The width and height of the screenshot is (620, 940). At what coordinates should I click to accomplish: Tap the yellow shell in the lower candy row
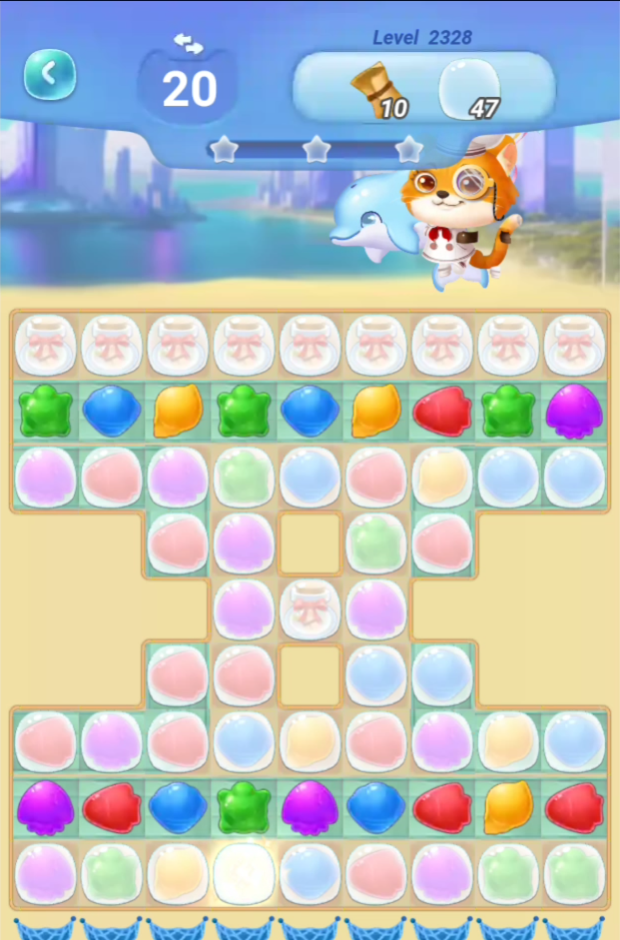[508, 807]
